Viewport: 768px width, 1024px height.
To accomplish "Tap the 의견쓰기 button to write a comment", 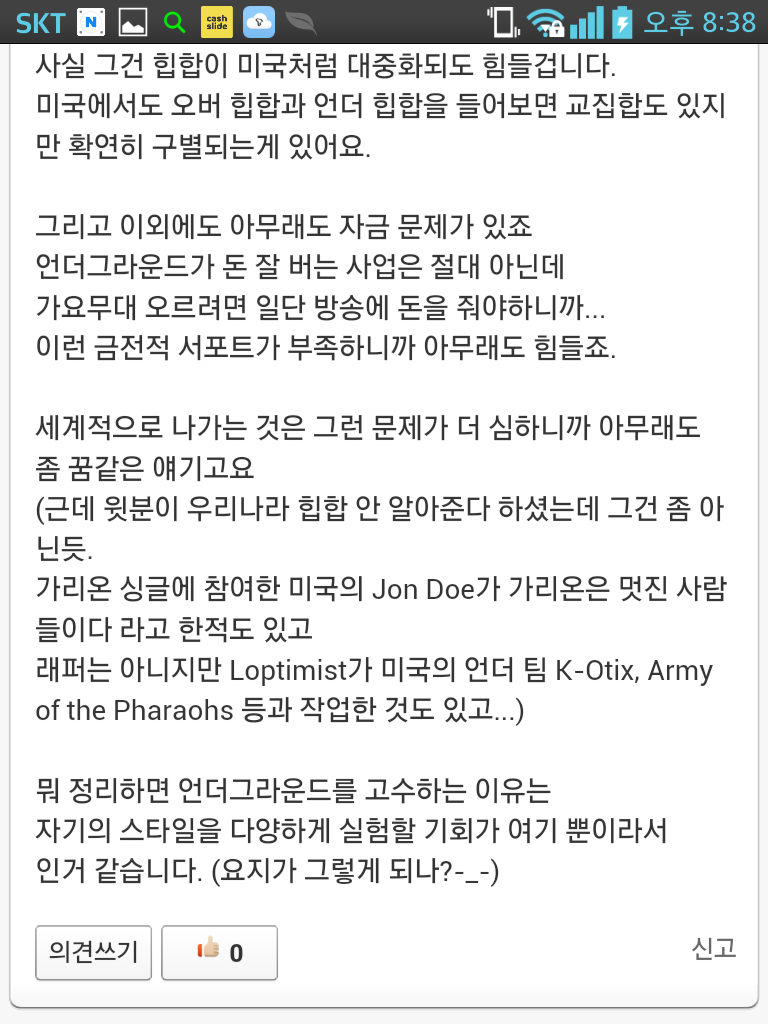I will click(x=93, y=952).
